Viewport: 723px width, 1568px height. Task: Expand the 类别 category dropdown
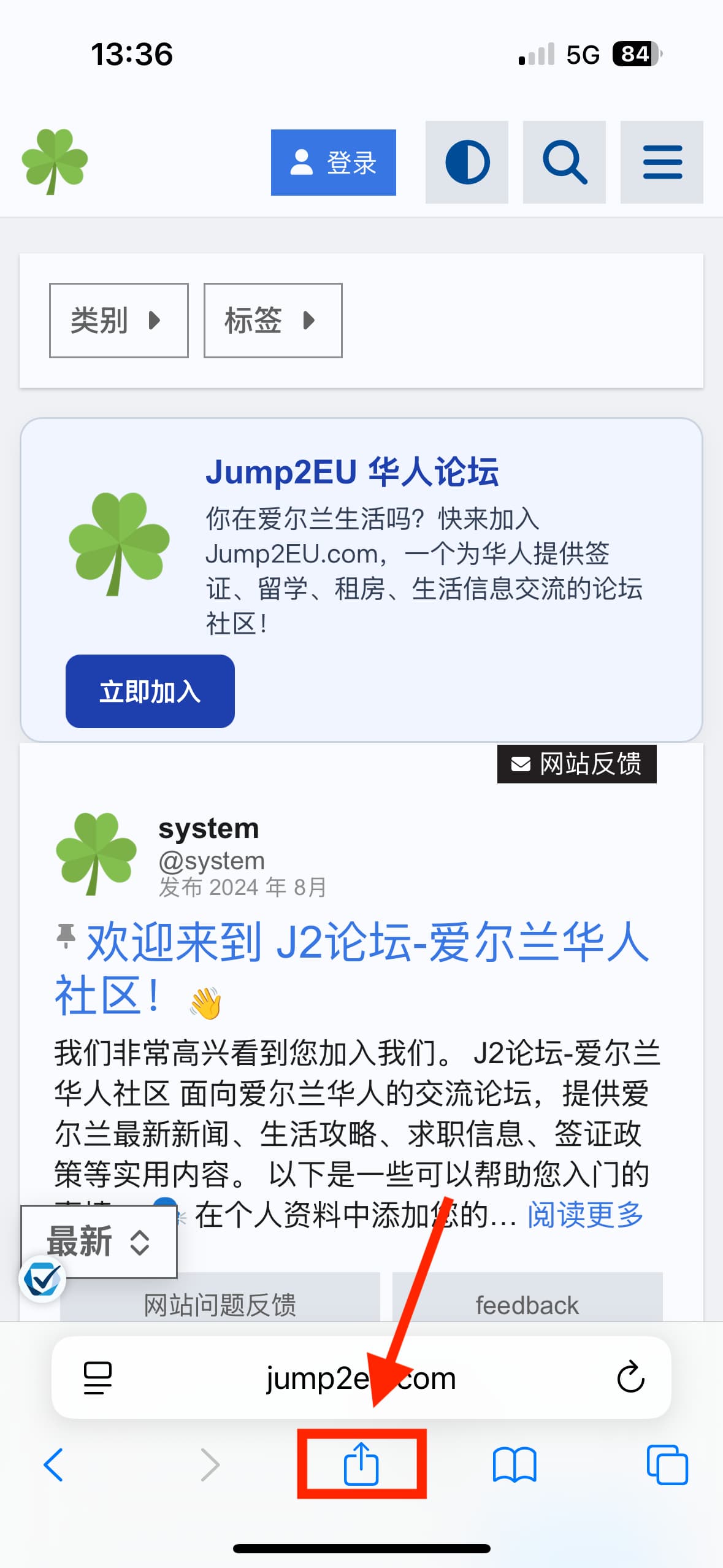point(118,320)
